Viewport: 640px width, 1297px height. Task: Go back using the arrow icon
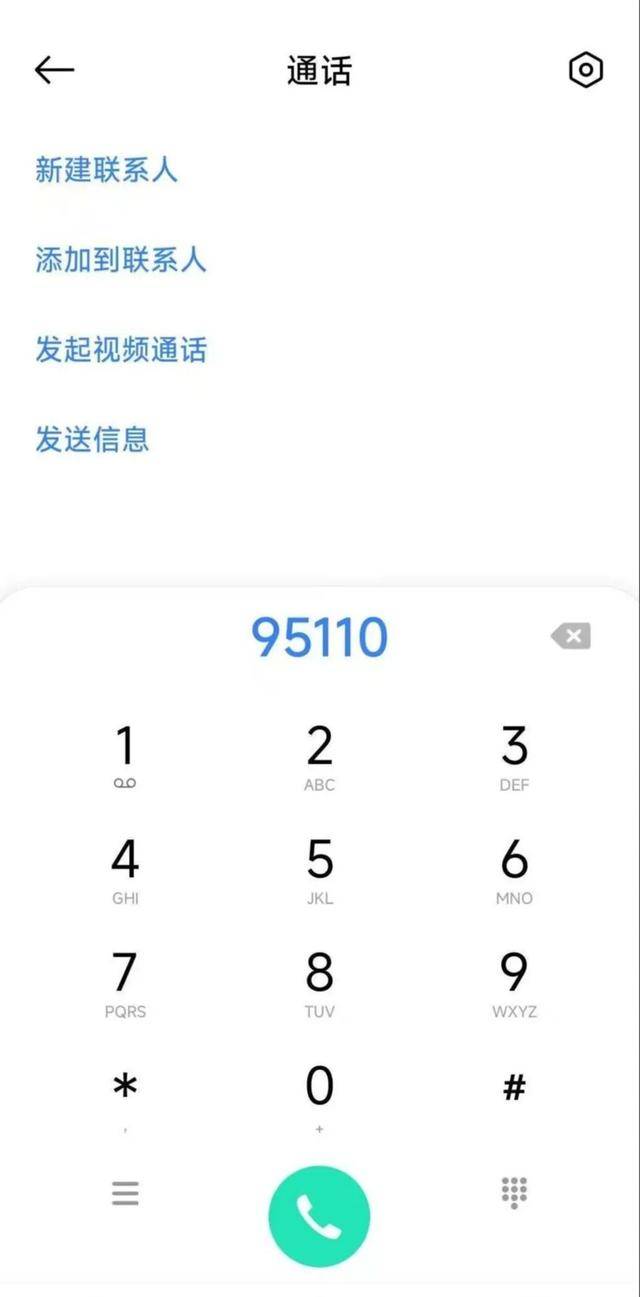pos(54,69)
